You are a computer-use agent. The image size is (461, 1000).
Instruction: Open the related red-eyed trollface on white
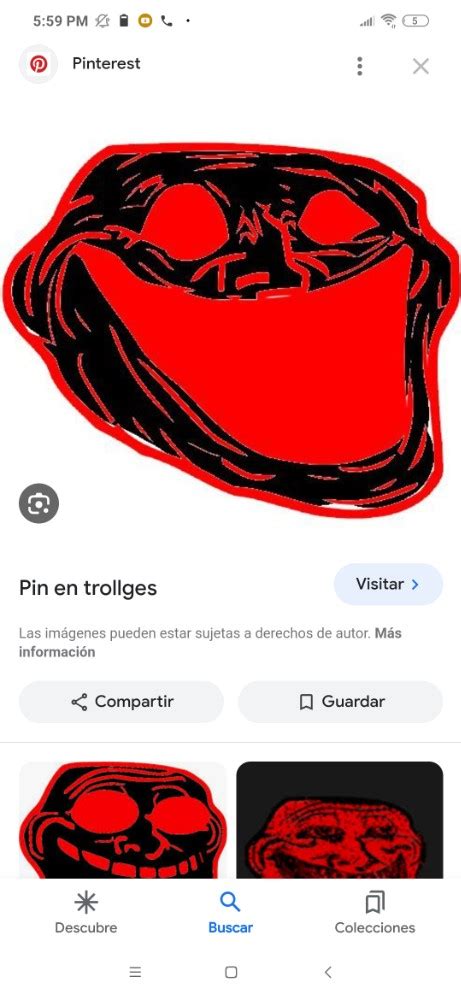(x=122, y=820)
